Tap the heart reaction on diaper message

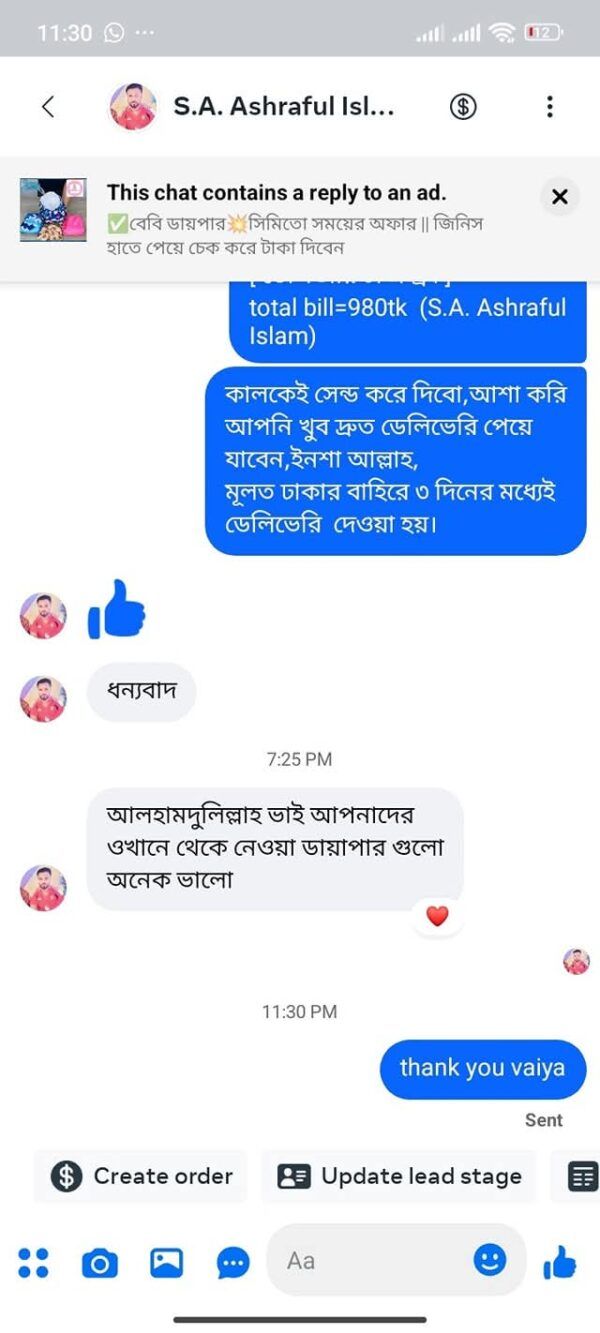437,916
